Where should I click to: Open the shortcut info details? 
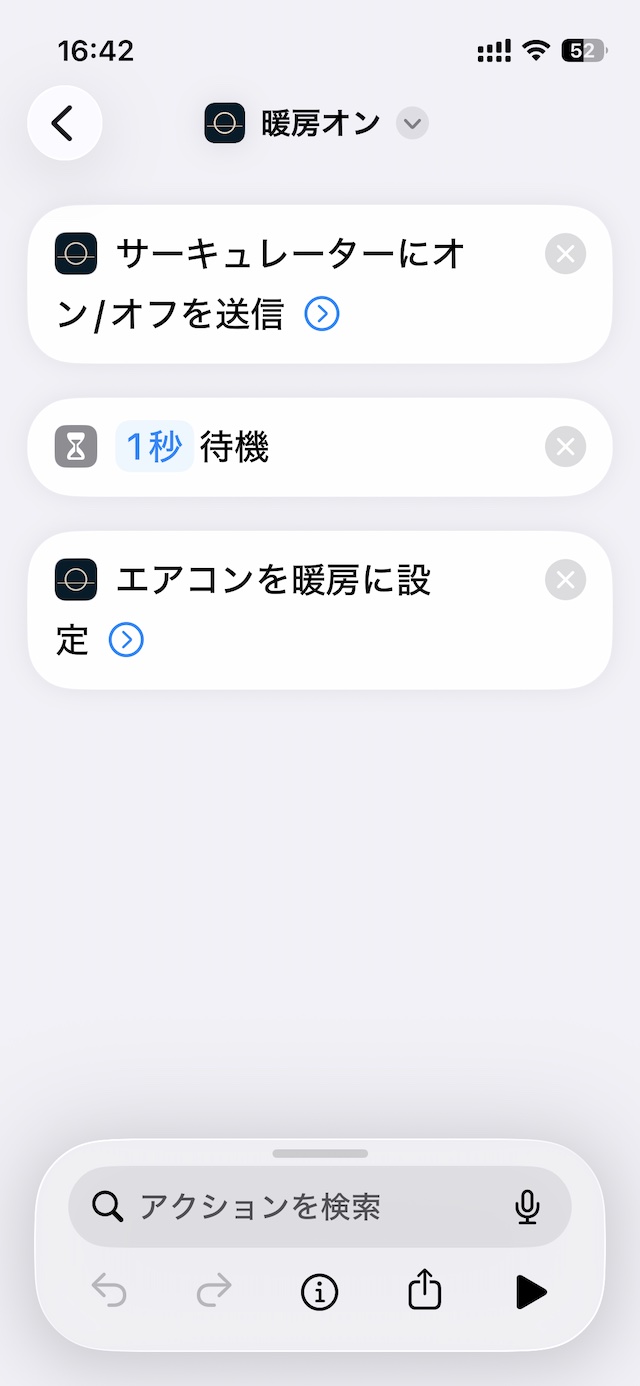tap(320, 1292)
